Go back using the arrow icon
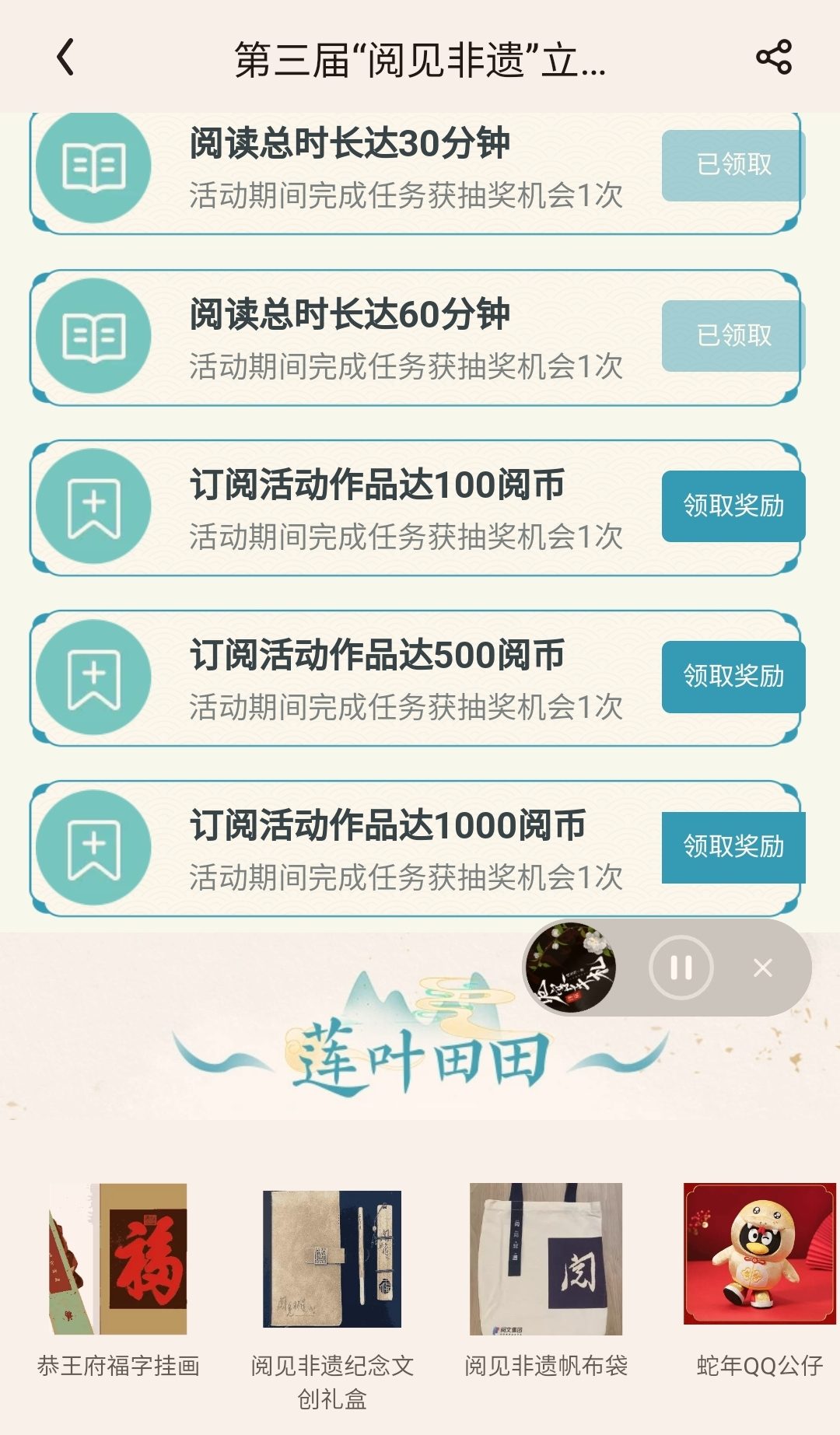The height and width of the screenshot is (1435, 840). click(66, 58)
